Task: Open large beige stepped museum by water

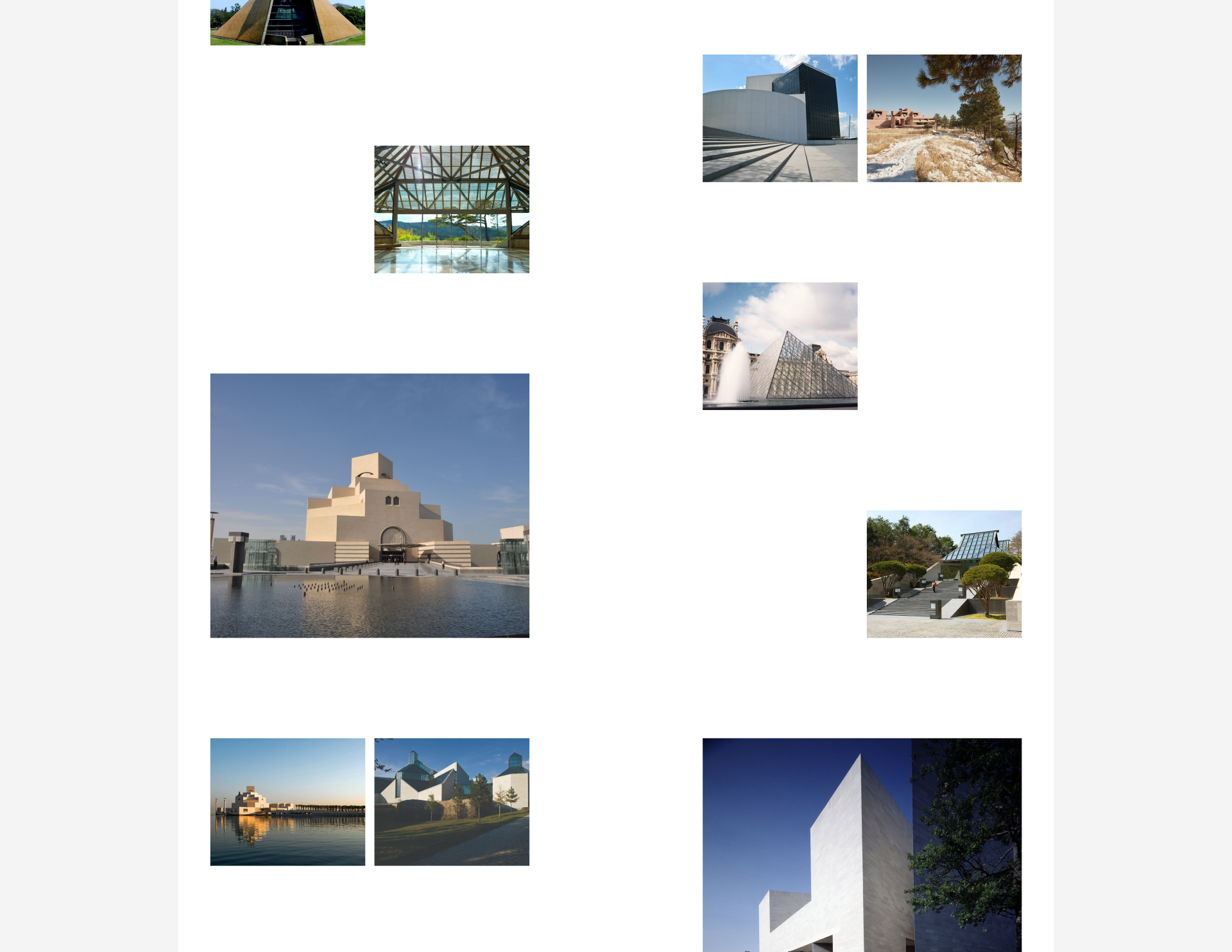Action: click(x=370, y=506)
